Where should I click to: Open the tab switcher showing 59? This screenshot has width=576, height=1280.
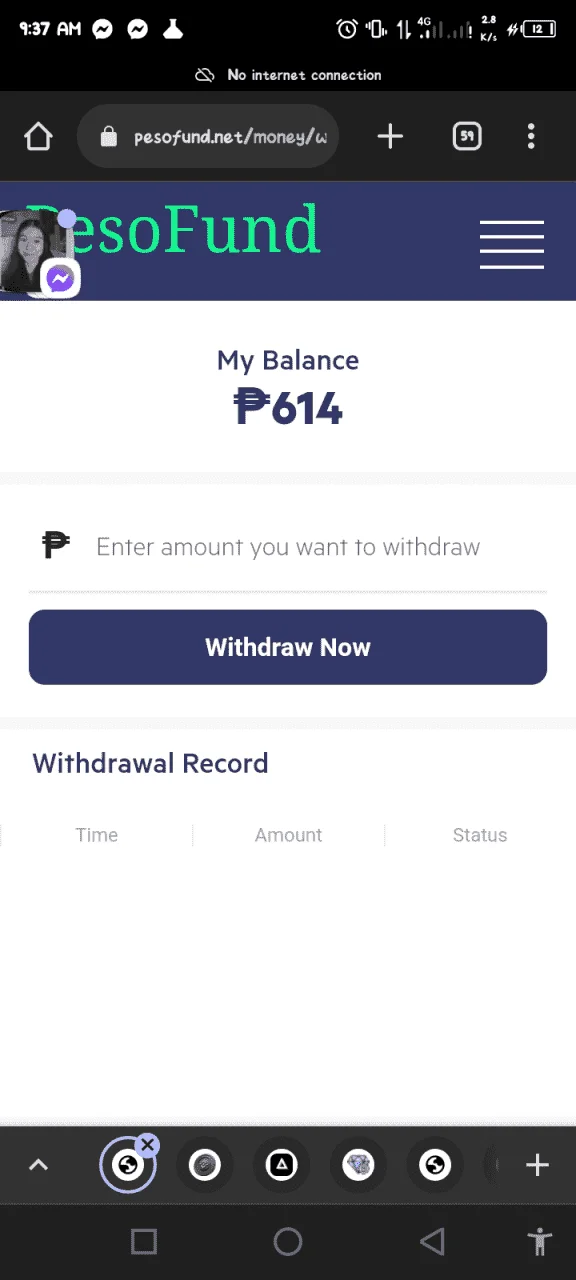pos(467,136)
